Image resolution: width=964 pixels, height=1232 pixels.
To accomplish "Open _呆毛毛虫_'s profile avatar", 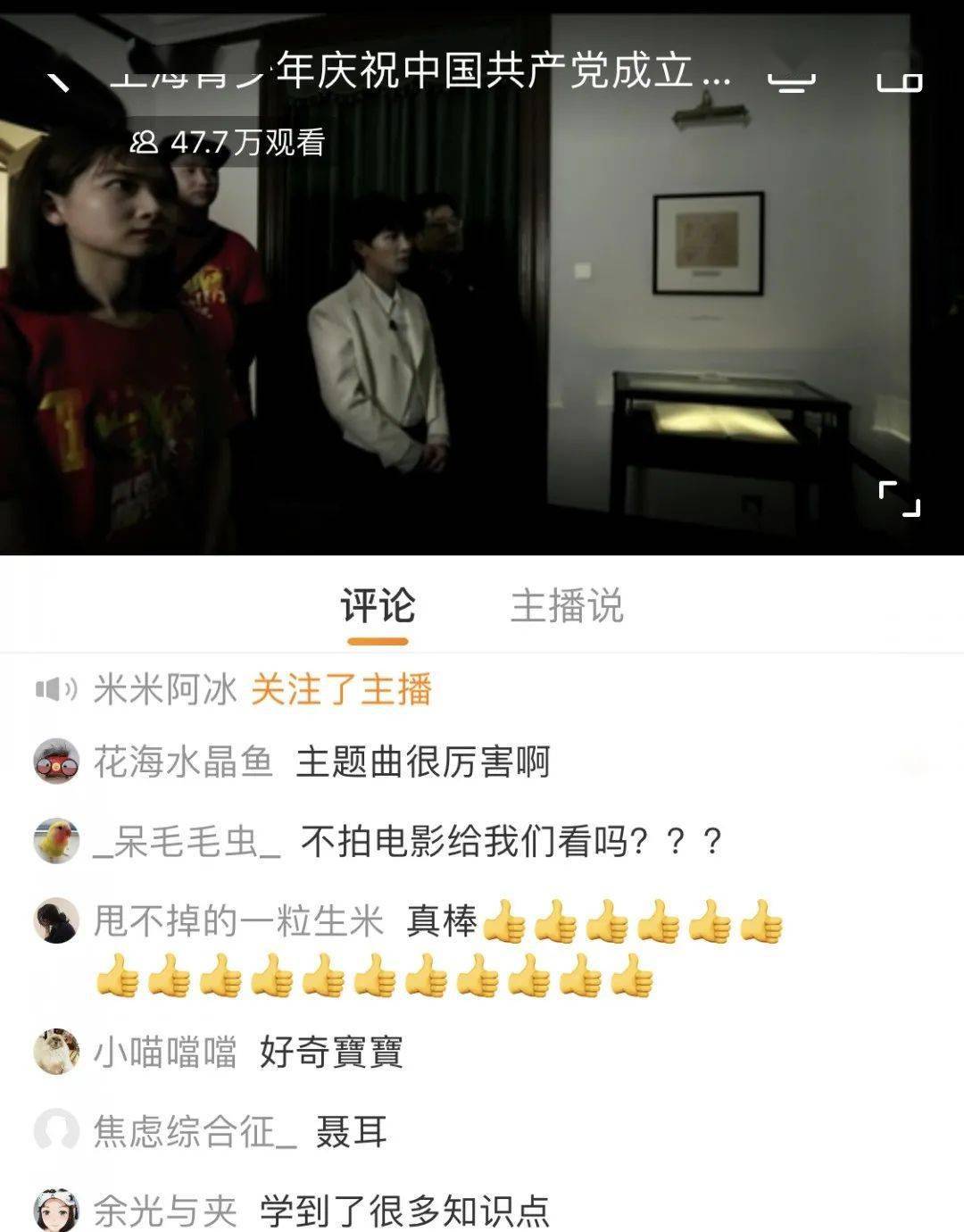I will tap(56, 841).
